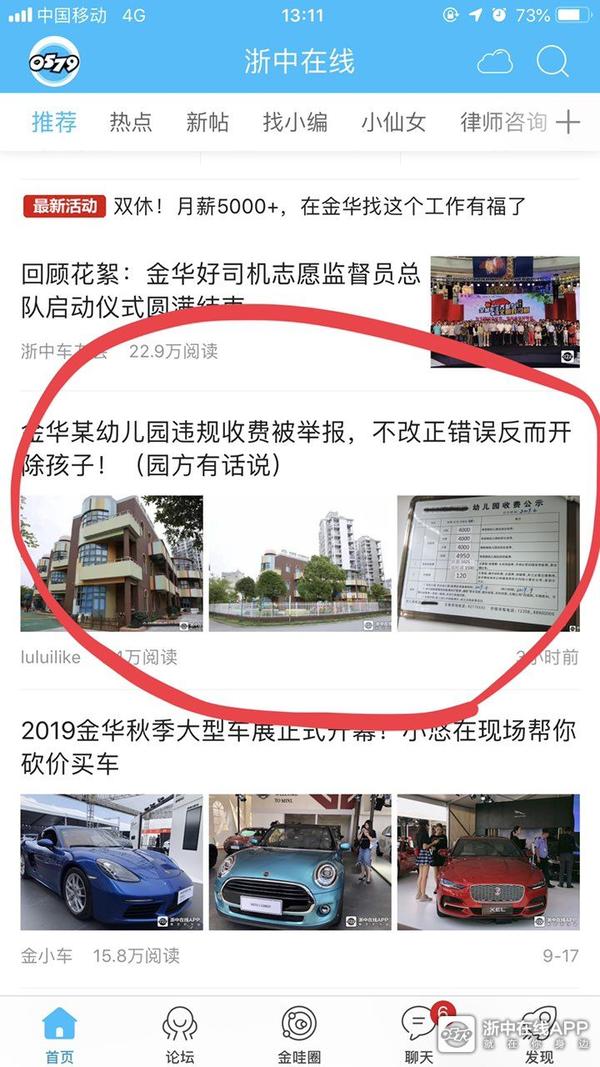Add more channels with plus icon
This screenshot has width=600, height=1067.
(568, 123)
